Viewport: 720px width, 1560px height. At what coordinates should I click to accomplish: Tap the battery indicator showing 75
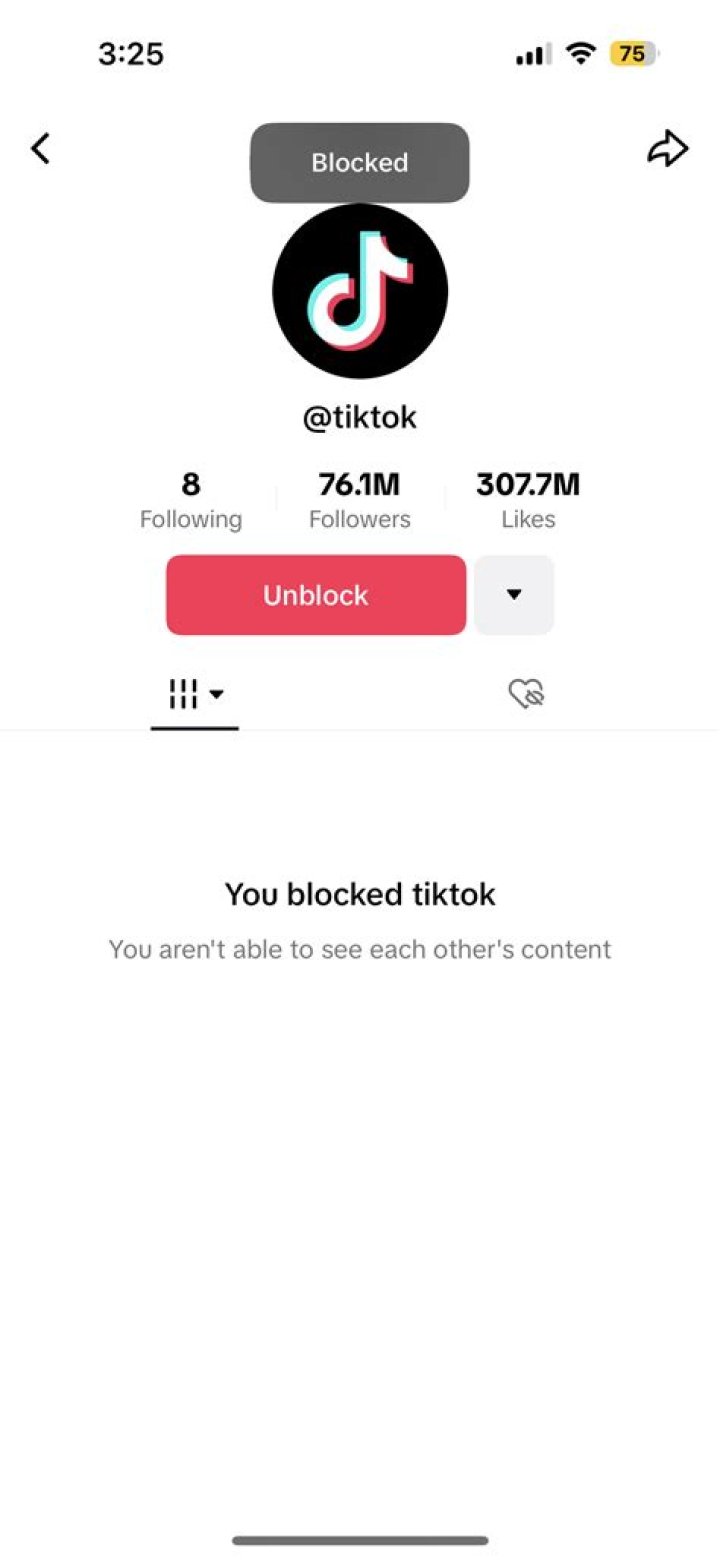tap(632, 54)
